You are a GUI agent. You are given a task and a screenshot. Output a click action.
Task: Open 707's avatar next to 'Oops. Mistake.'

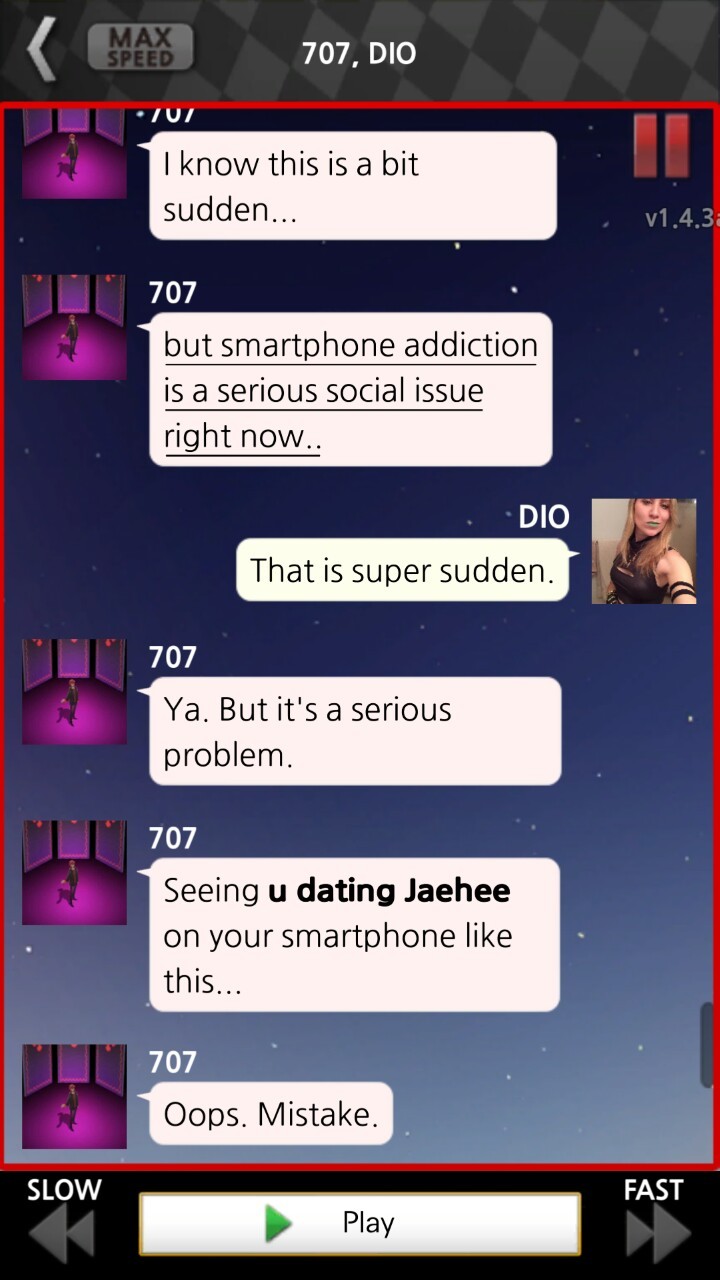pos(75,1096)
